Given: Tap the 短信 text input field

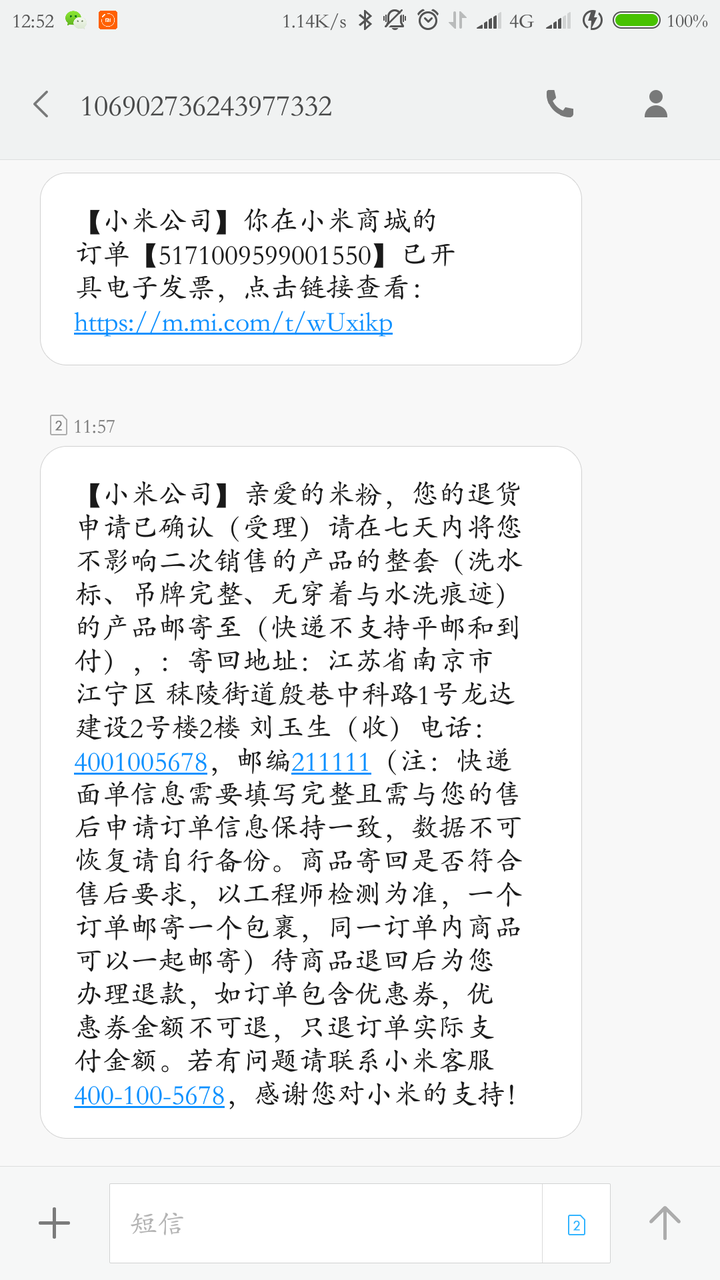Looking at the screenshot, I should click(300, 1222).
